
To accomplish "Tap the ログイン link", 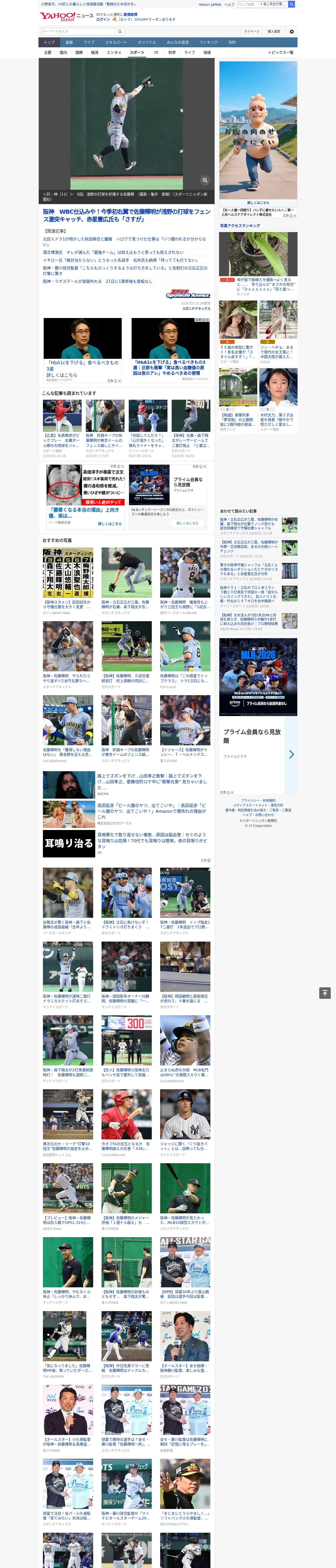I will [x=103, y=20].
